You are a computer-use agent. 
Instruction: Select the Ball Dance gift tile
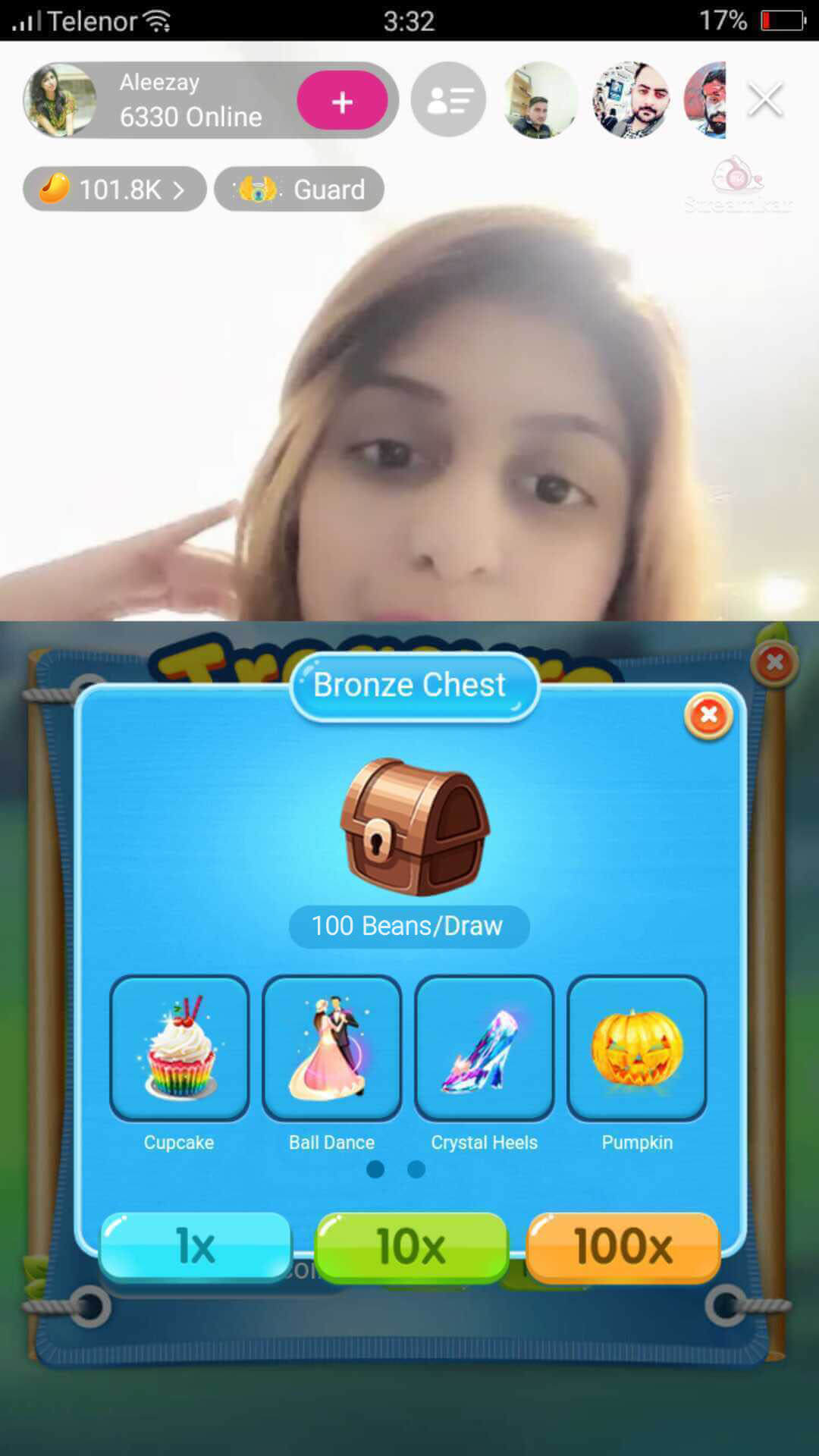click(x=331, y=1048)
